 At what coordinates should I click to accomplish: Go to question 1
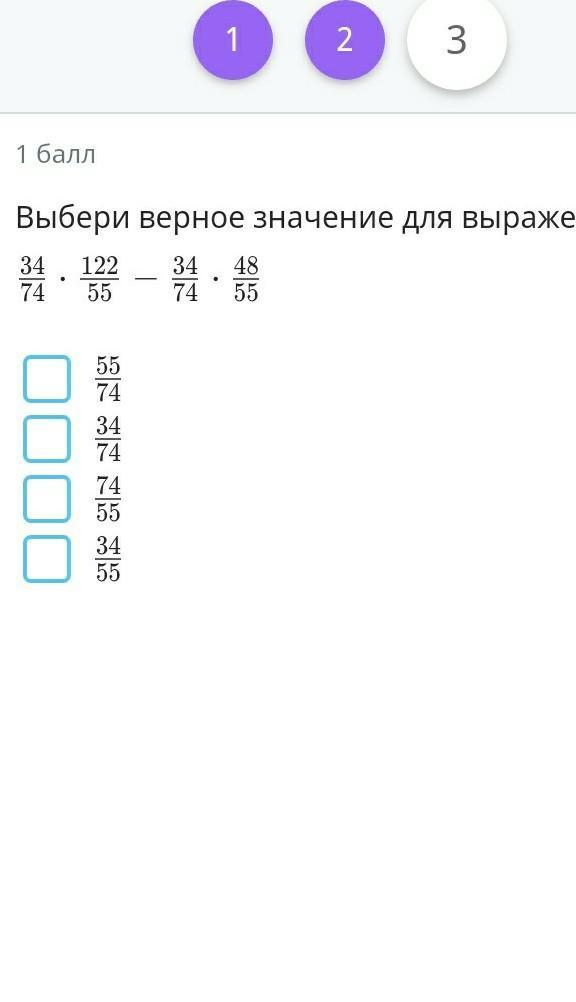click(233, 40)
